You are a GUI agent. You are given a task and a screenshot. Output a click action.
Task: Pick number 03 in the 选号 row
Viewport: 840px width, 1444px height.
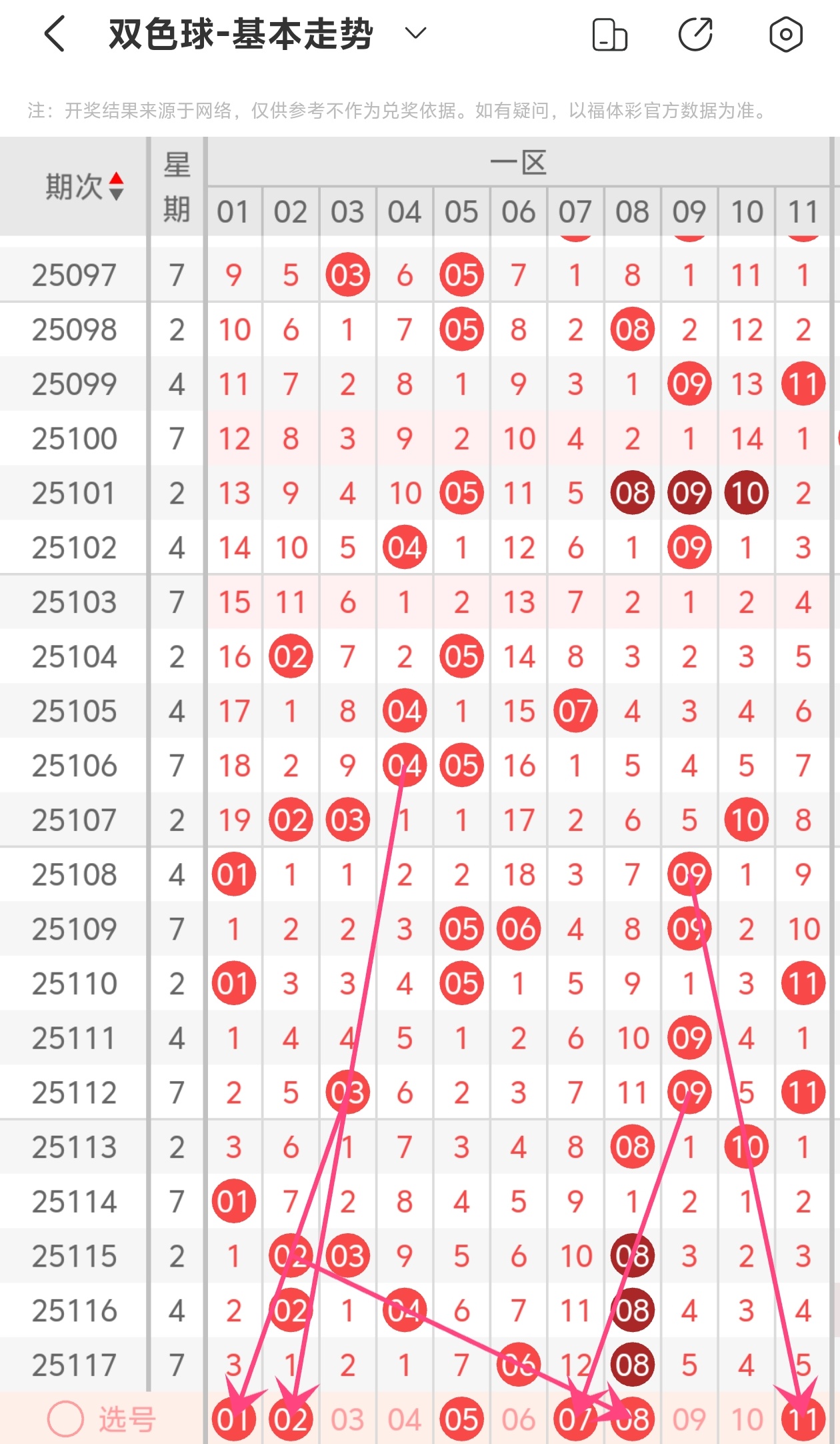pyautogui.click(x=347, y=1419)
